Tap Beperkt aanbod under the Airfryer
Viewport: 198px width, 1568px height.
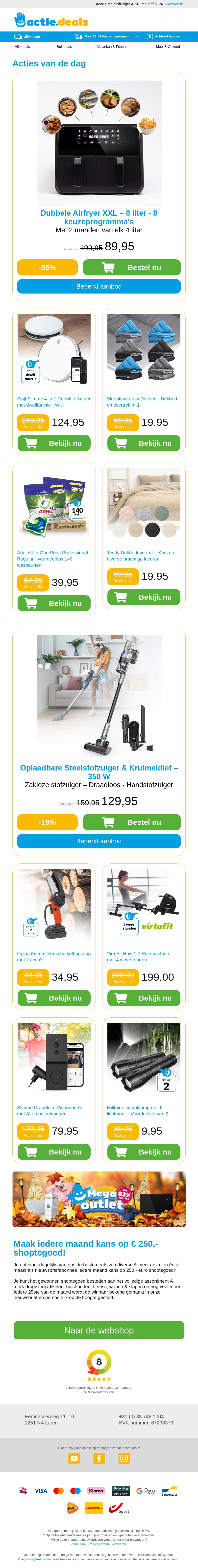pyautogui.click(x=99, y=286)
